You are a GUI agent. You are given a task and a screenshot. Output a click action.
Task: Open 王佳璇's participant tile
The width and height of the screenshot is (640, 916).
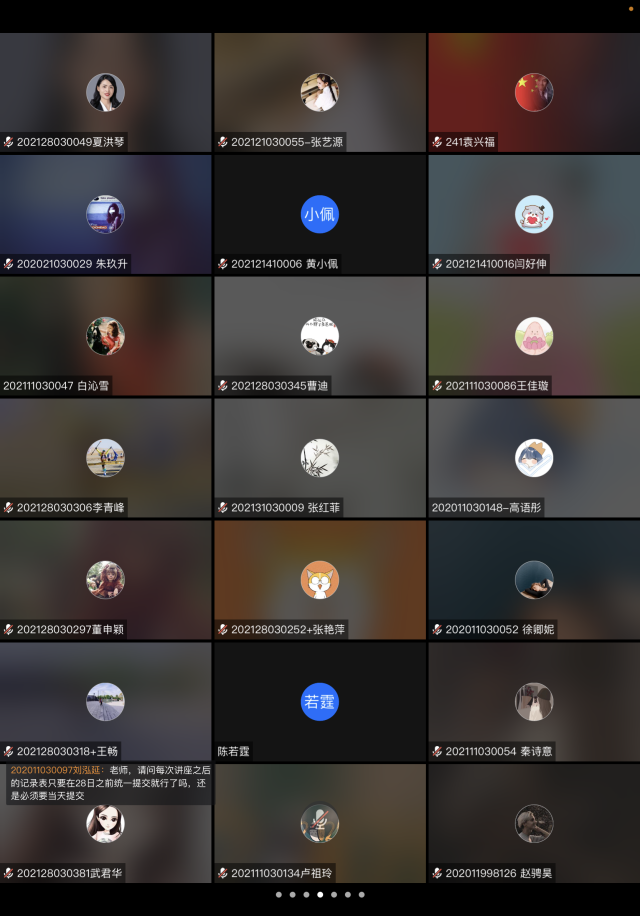[x=533, y=336]
